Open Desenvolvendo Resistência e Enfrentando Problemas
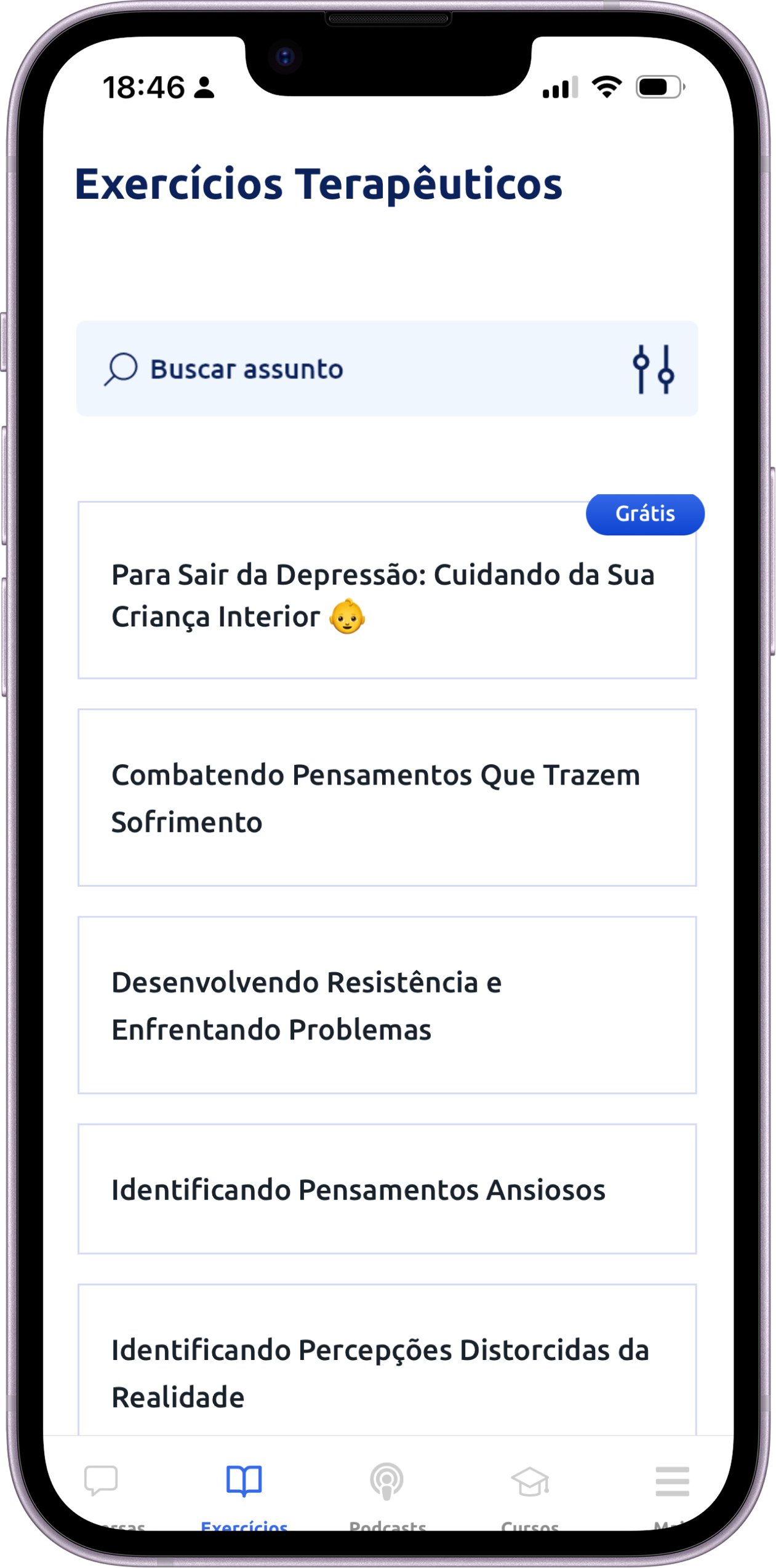776x1568 pixels. [386, 1005]
